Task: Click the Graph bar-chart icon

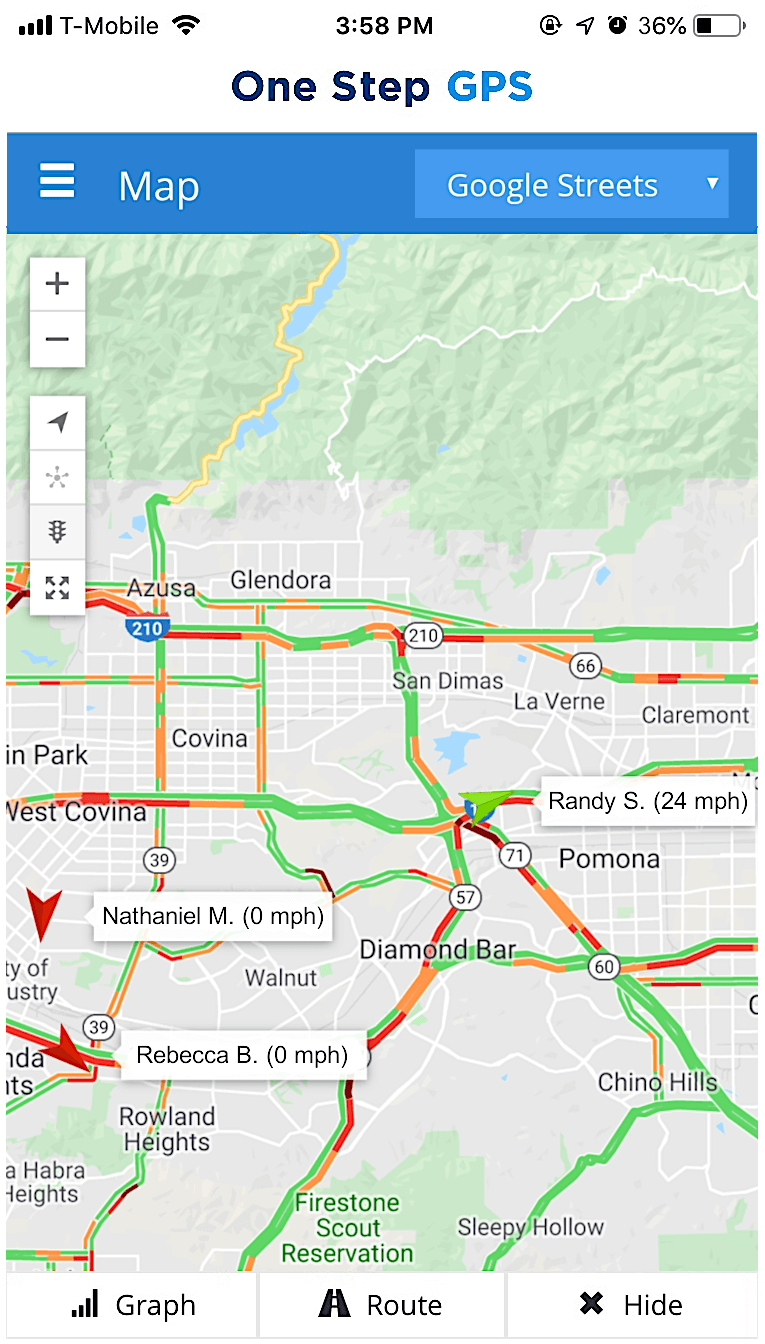Action: [85, 1304]
